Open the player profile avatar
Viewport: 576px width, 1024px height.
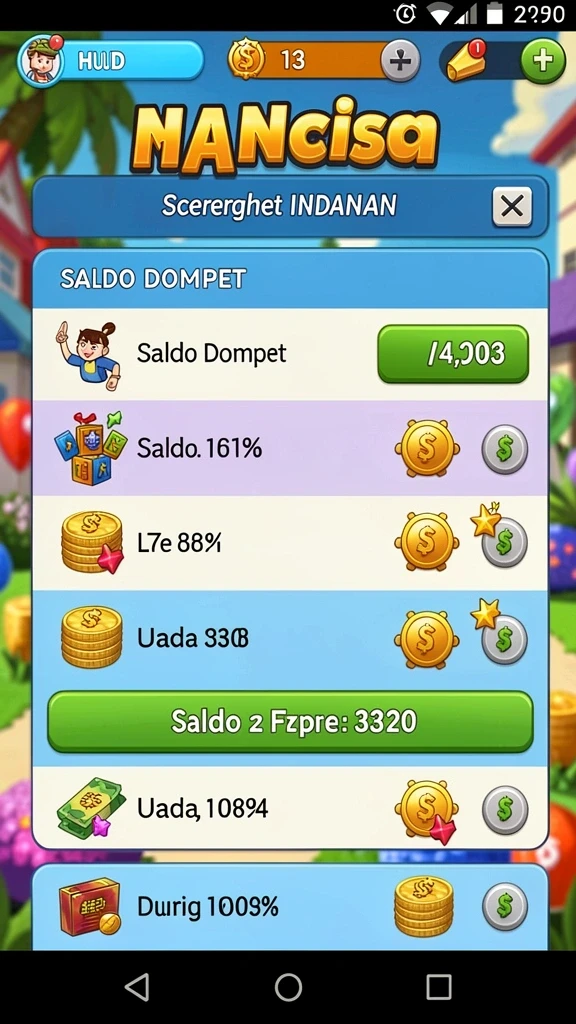(40, 61)
